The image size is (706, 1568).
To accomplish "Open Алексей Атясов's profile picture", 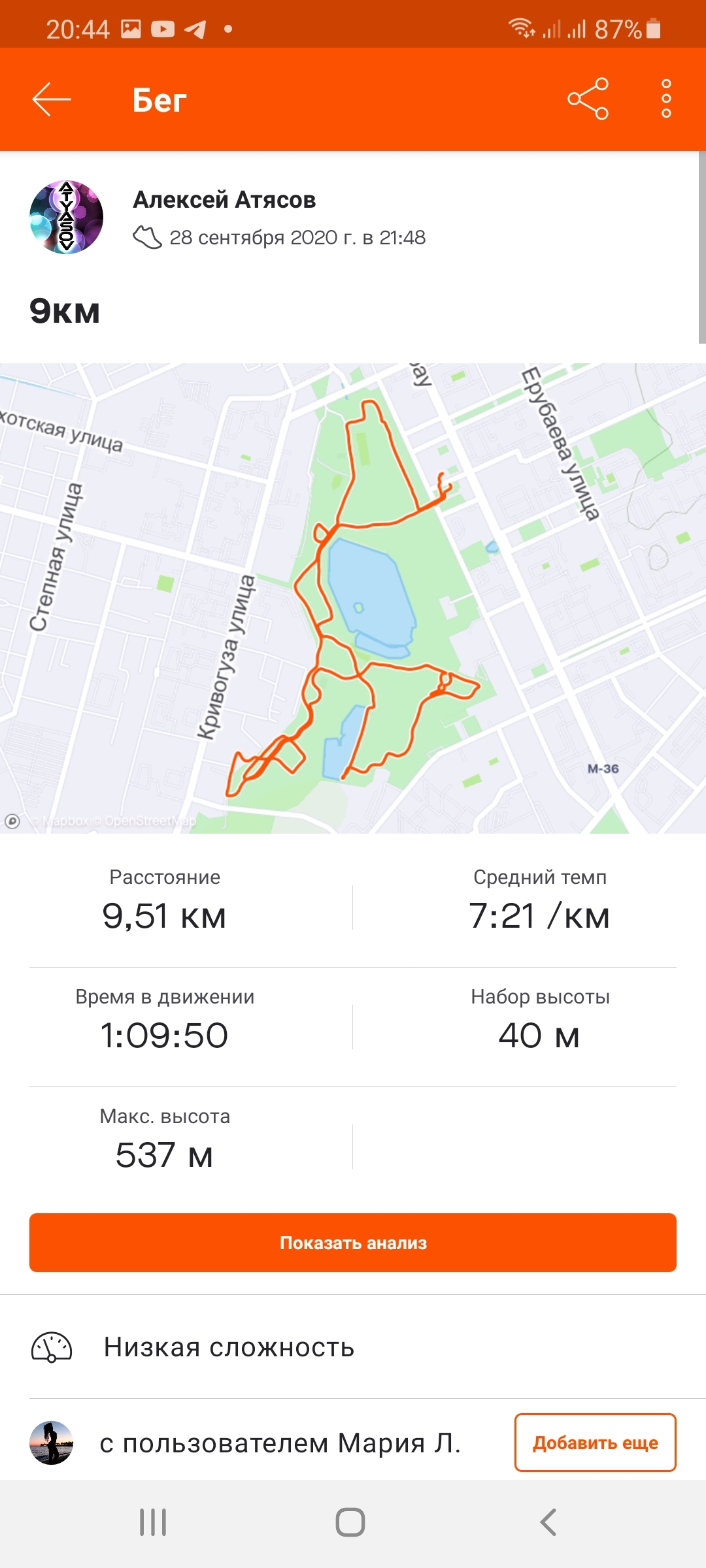I will (66, 218).
